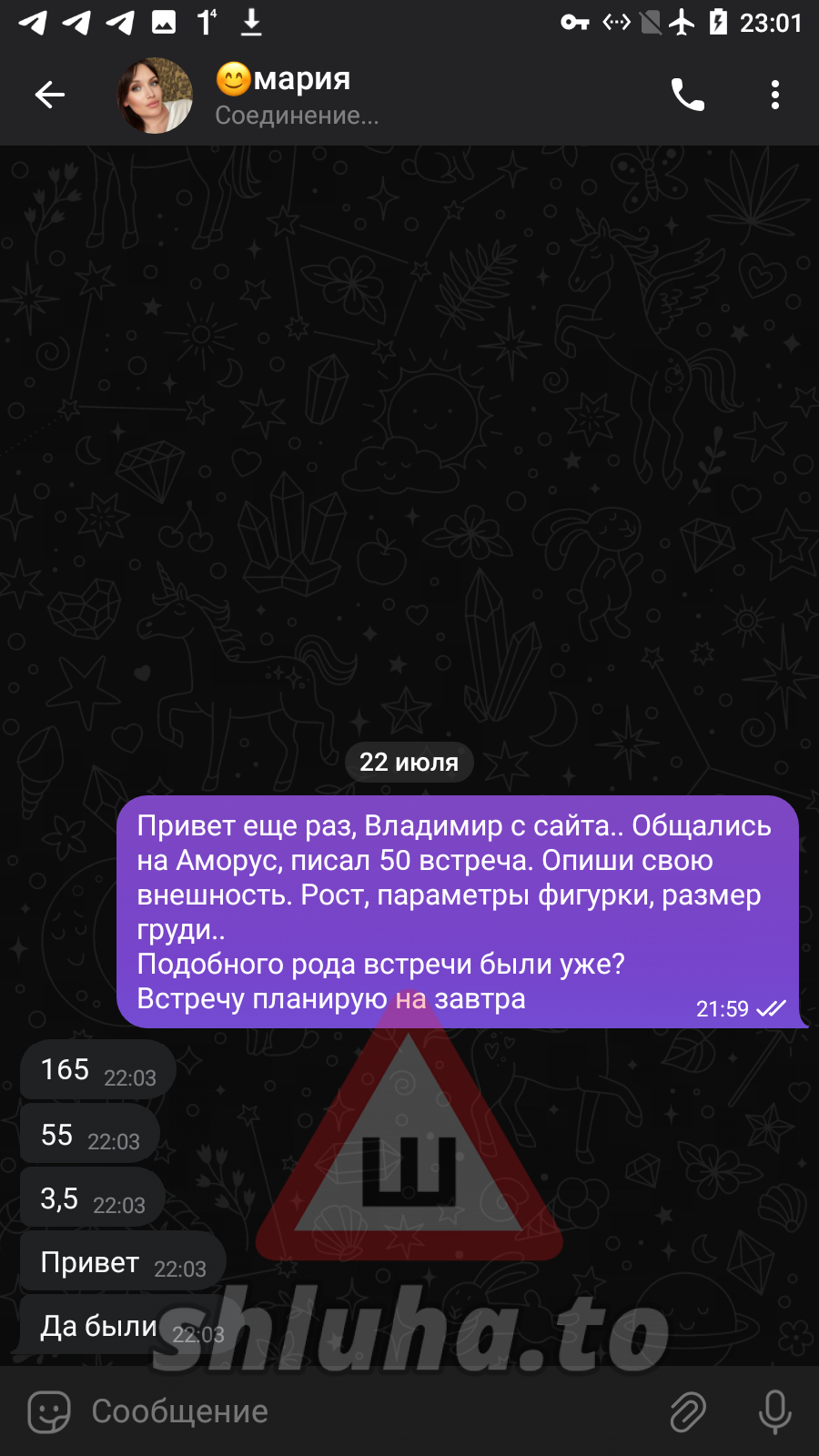Go back to the chat list
Screen dimensions: 819x1456
[50, 95]
